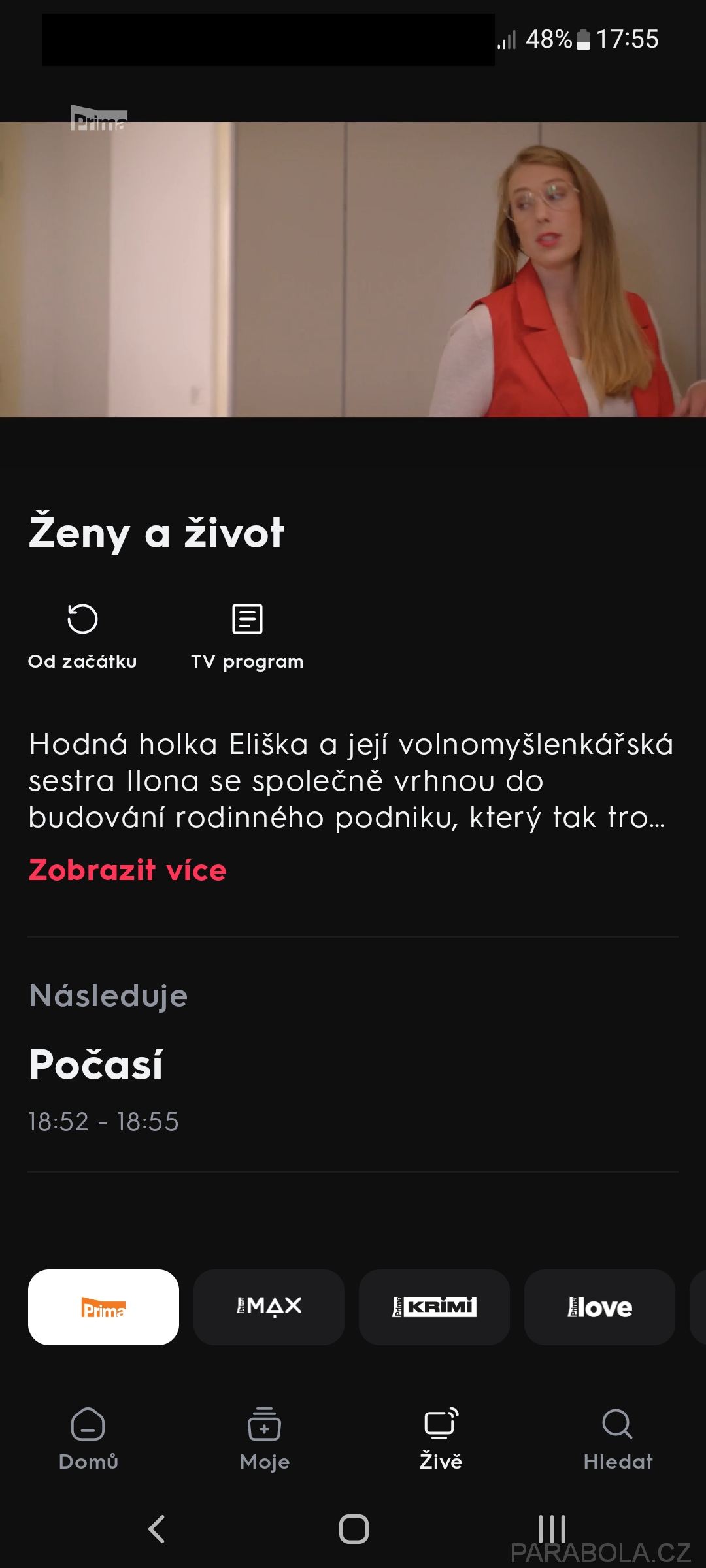Screen dimensions: 706x1568
Task: Restart the show with Od začátku
Action: point(82,636)
